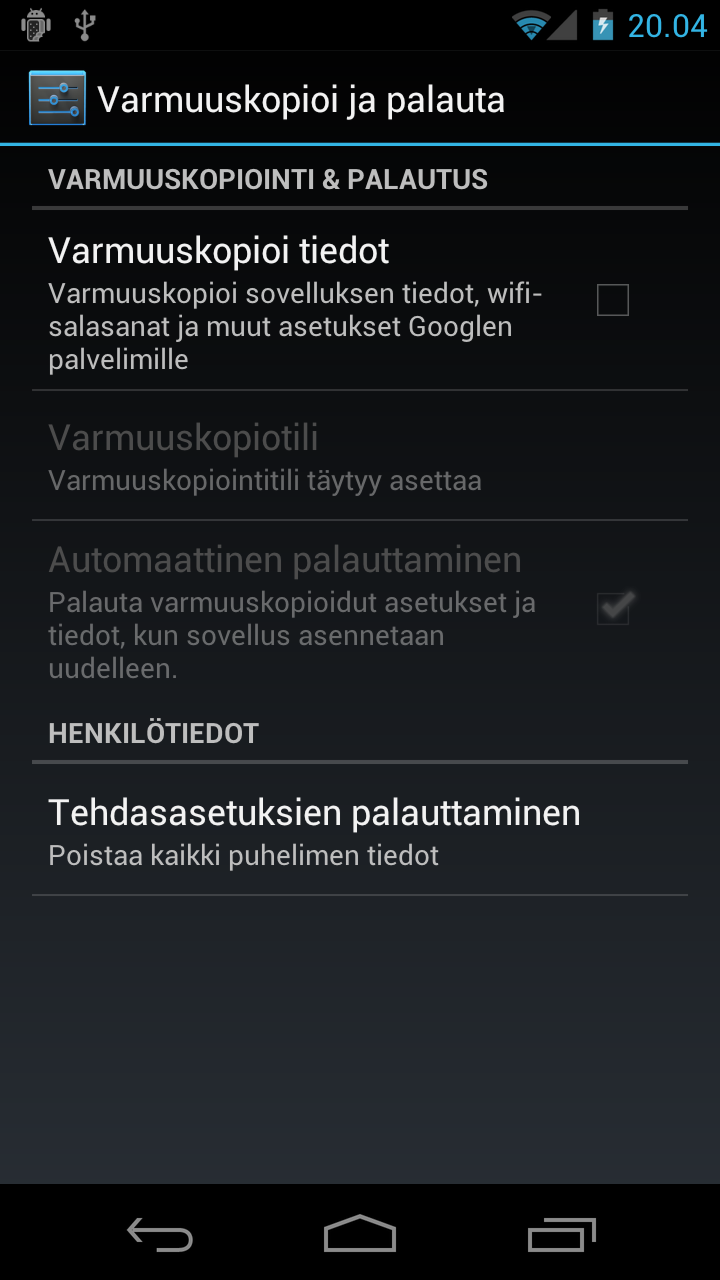Tap the settings icon to go back
This screenshot has height=1280, width=720.
(57, 99)
